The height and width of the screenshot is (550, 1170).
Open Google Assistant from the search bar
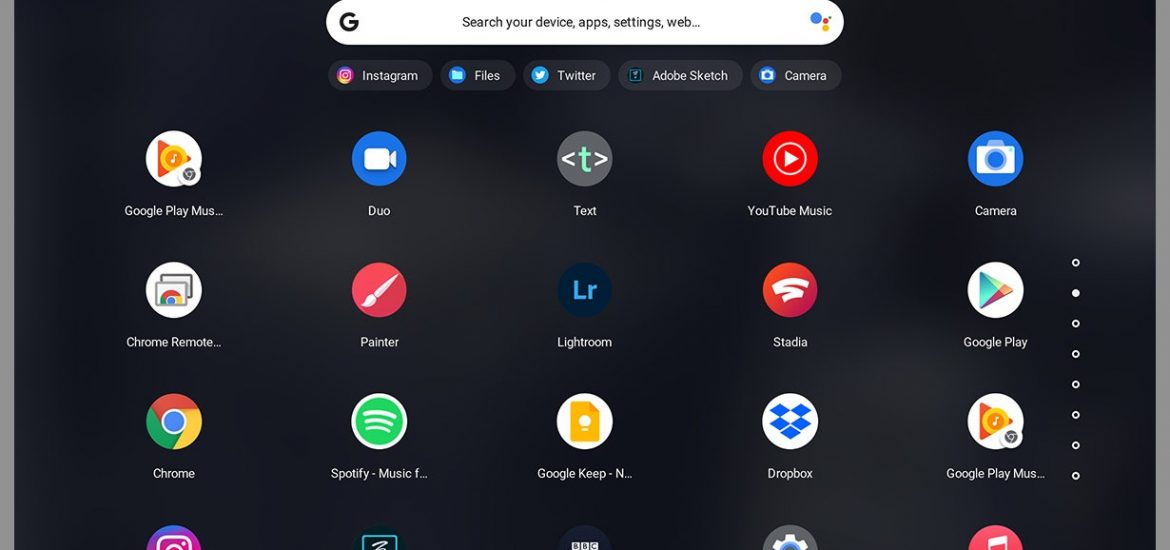[x=819, y=22]
